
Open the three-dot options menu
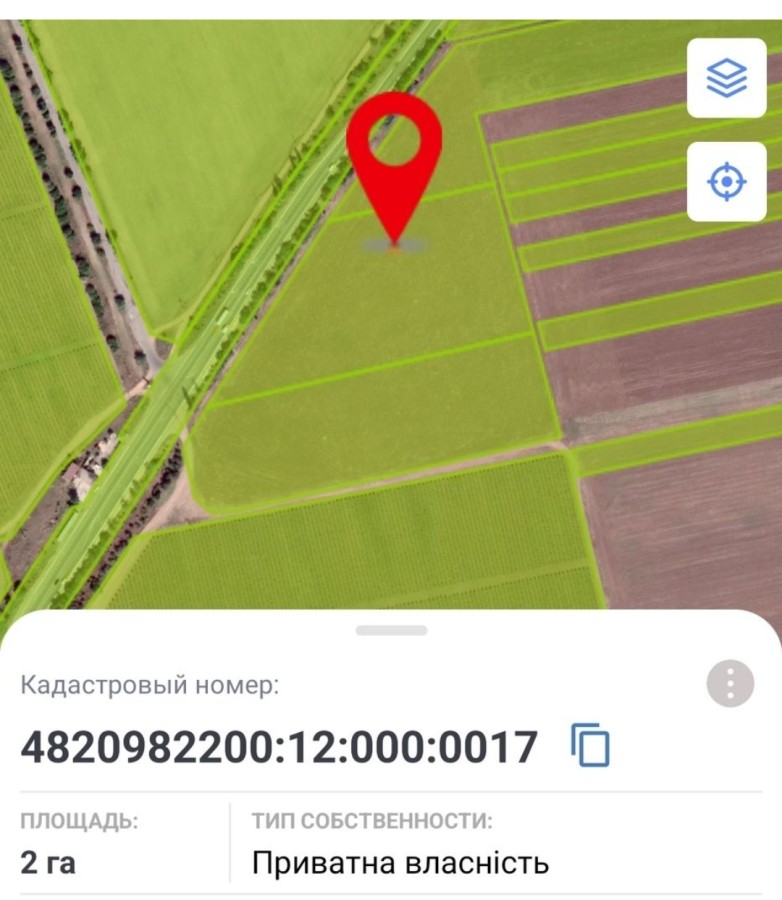[x=730, y=684]
